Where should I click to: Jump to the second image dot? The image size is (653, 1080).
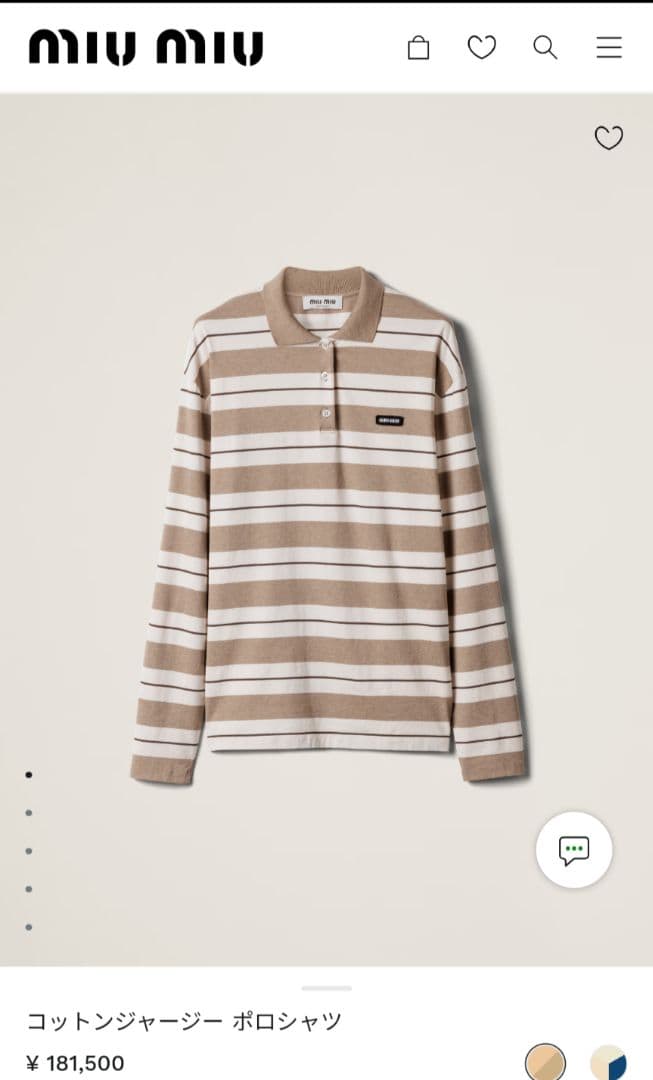29,813
